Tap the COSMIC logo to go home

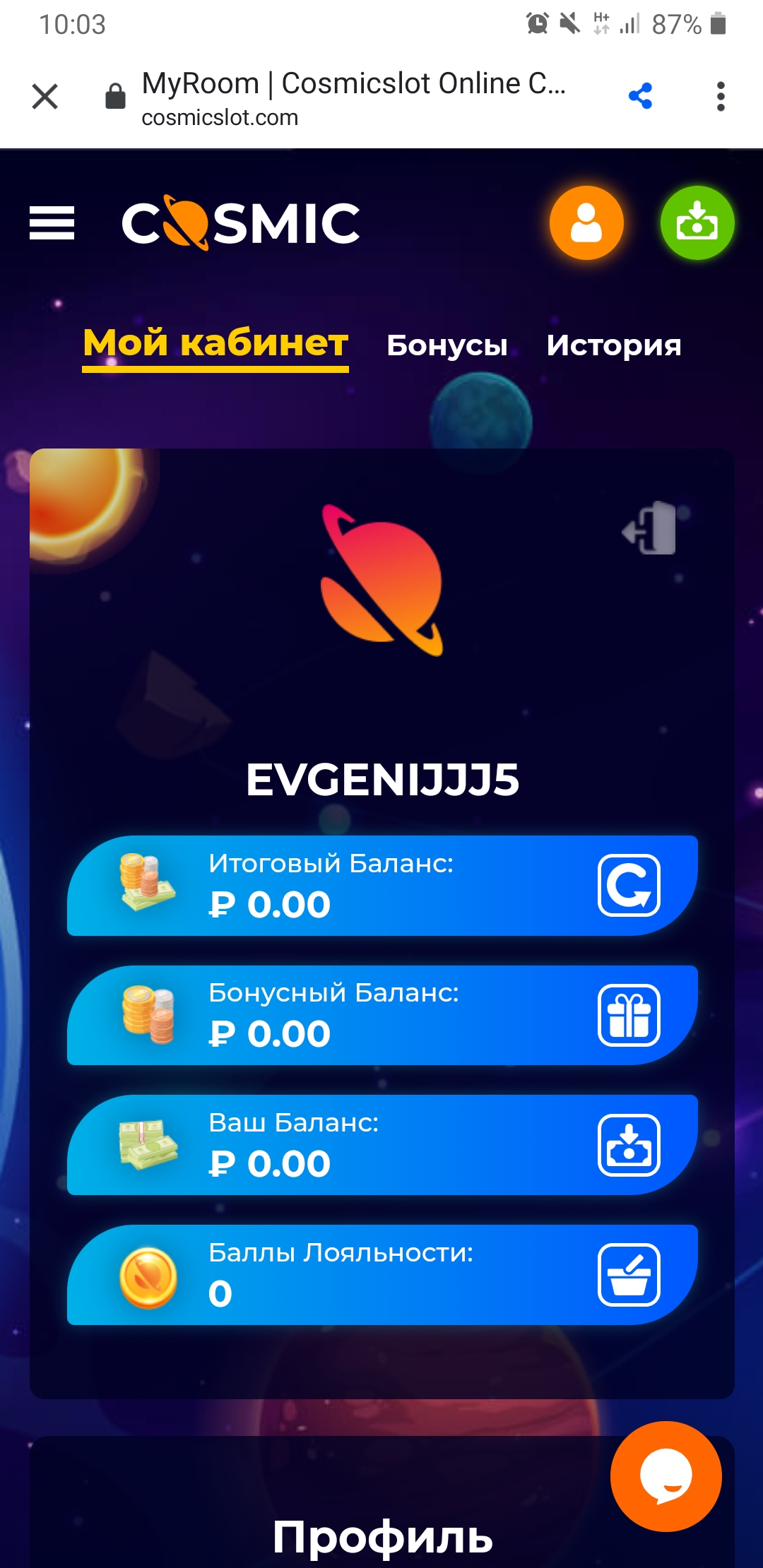click(x=240, y=223)
